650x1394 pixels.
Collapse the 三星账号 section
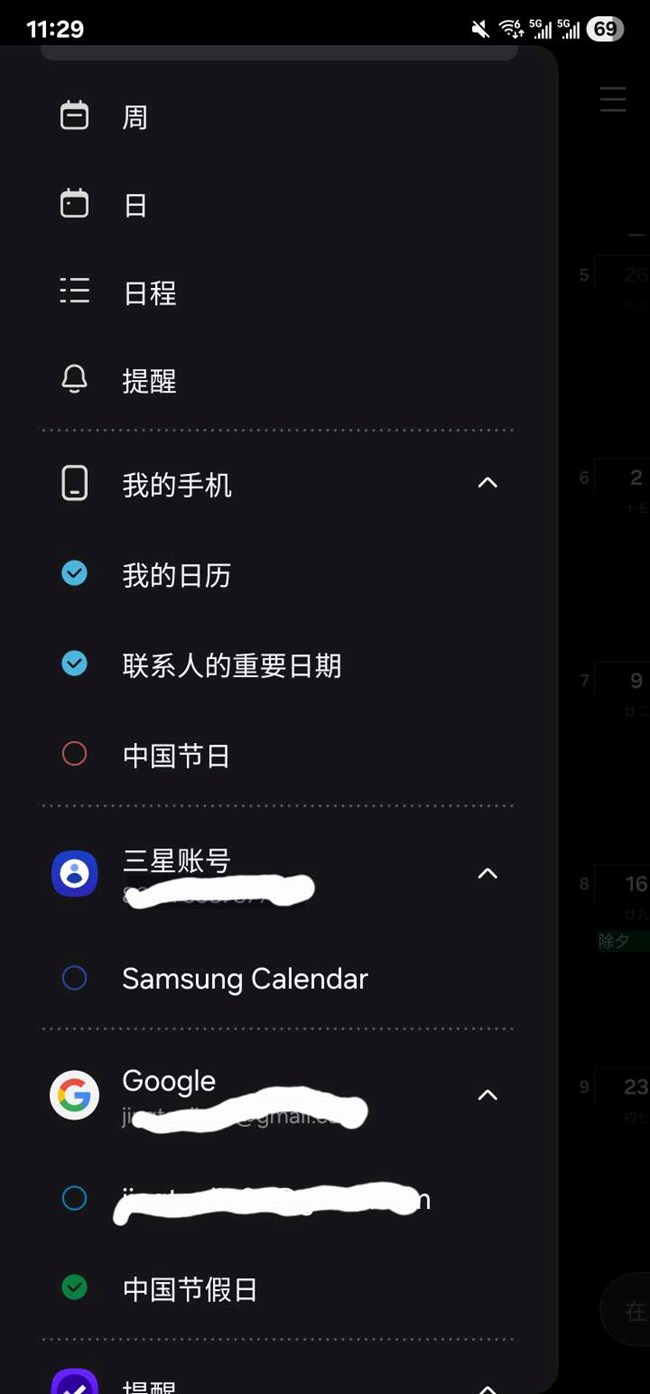(487, 874)
